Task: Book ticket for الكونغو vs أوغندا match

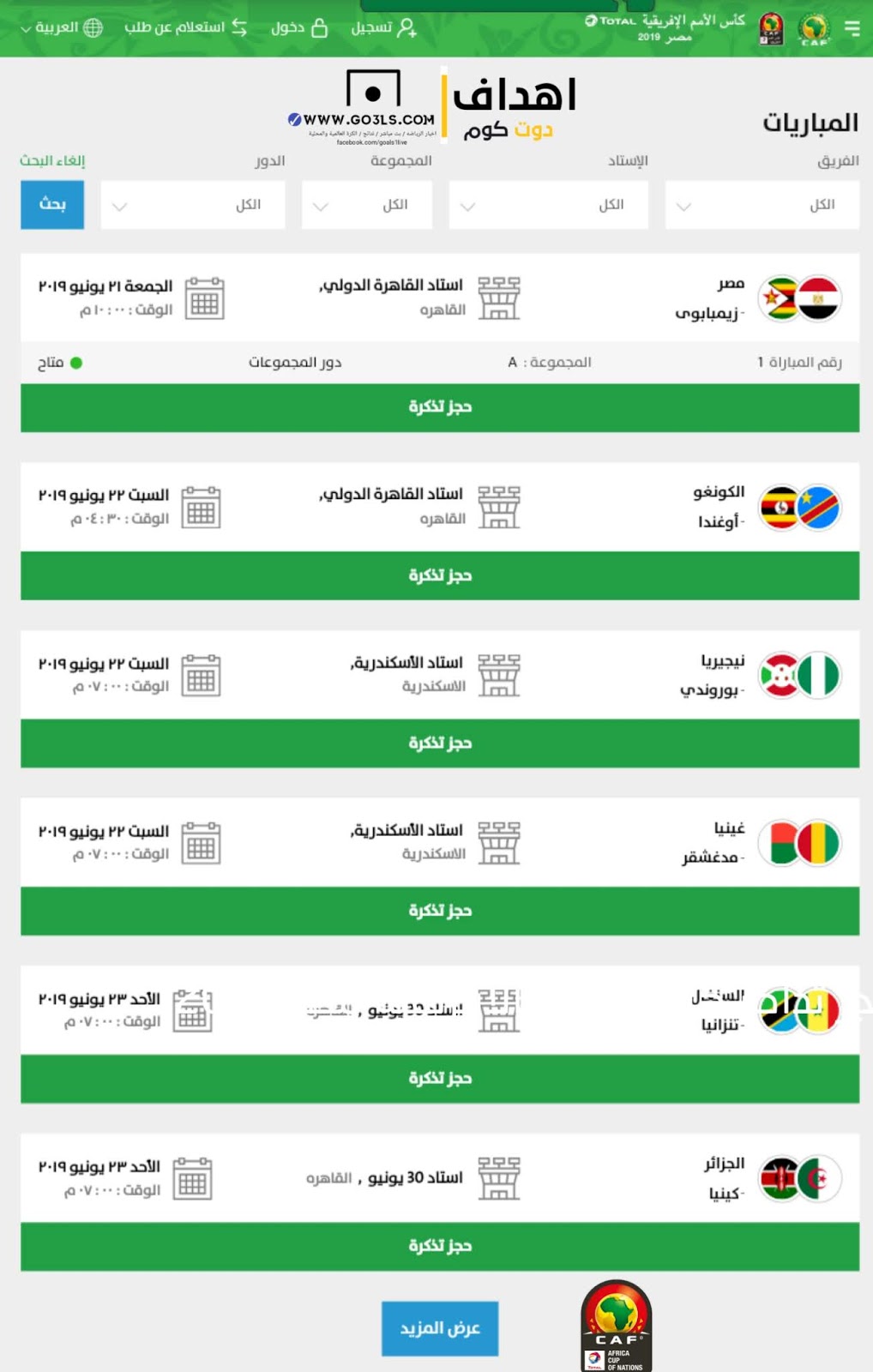Action: 440,575
